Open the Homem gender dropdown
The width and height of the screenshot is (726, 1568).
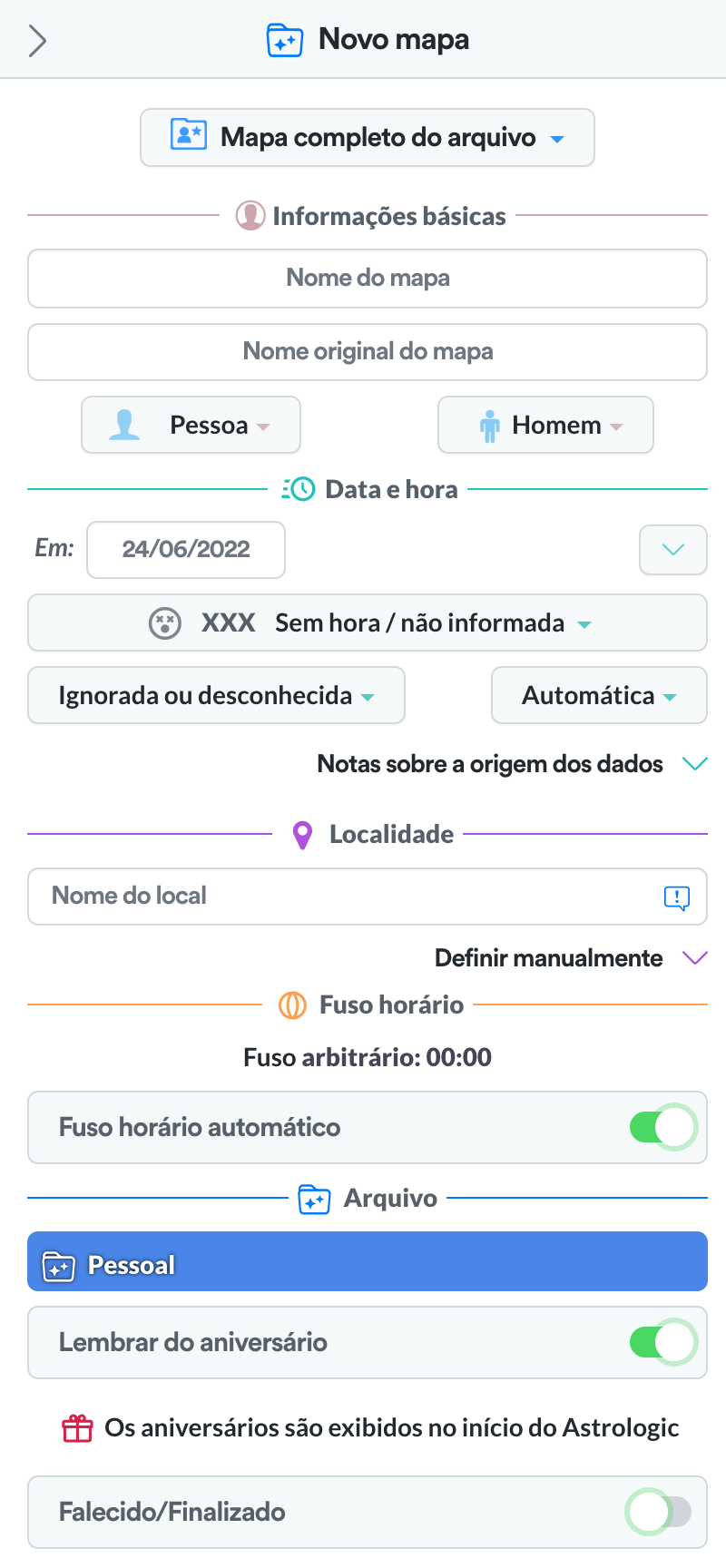545,425
